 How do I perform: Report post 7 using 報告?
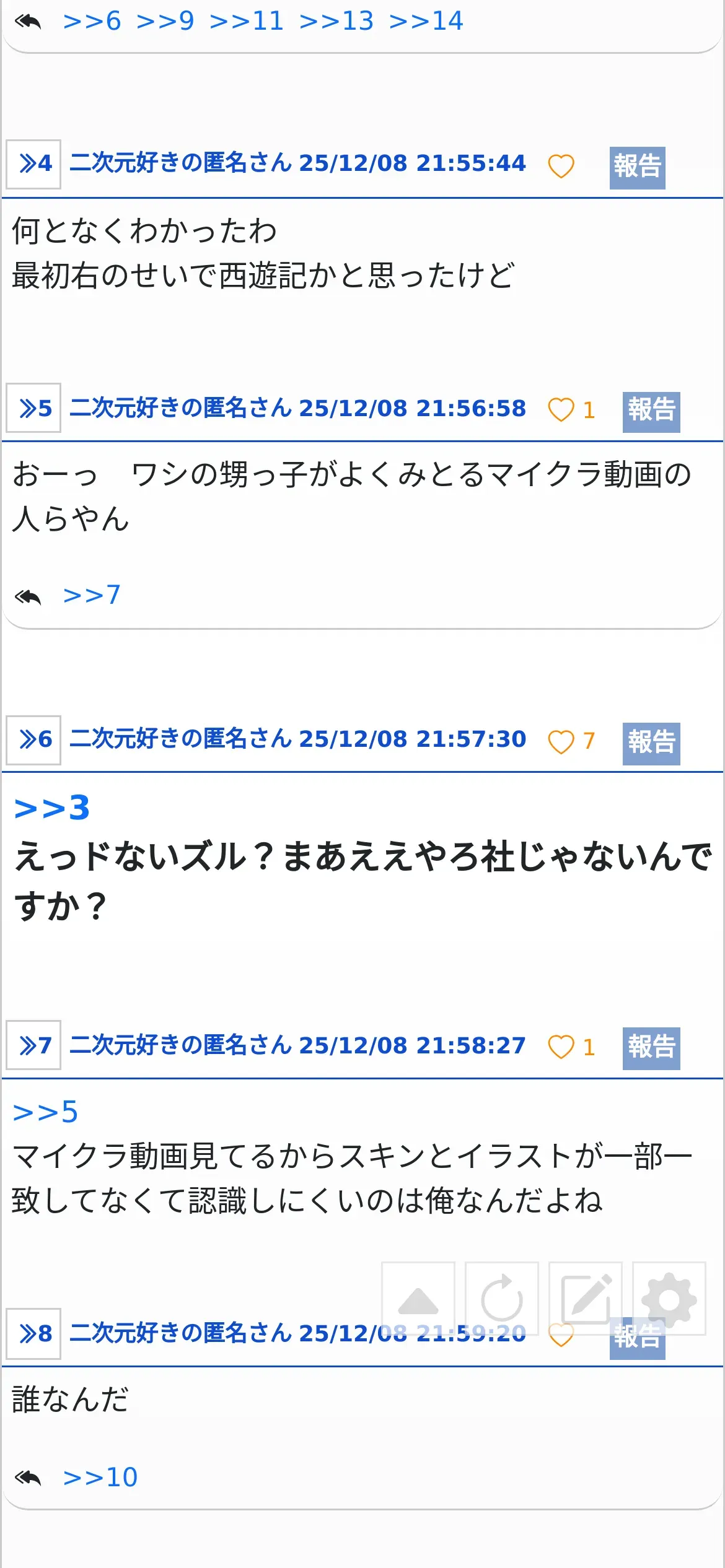[651, 1048]
